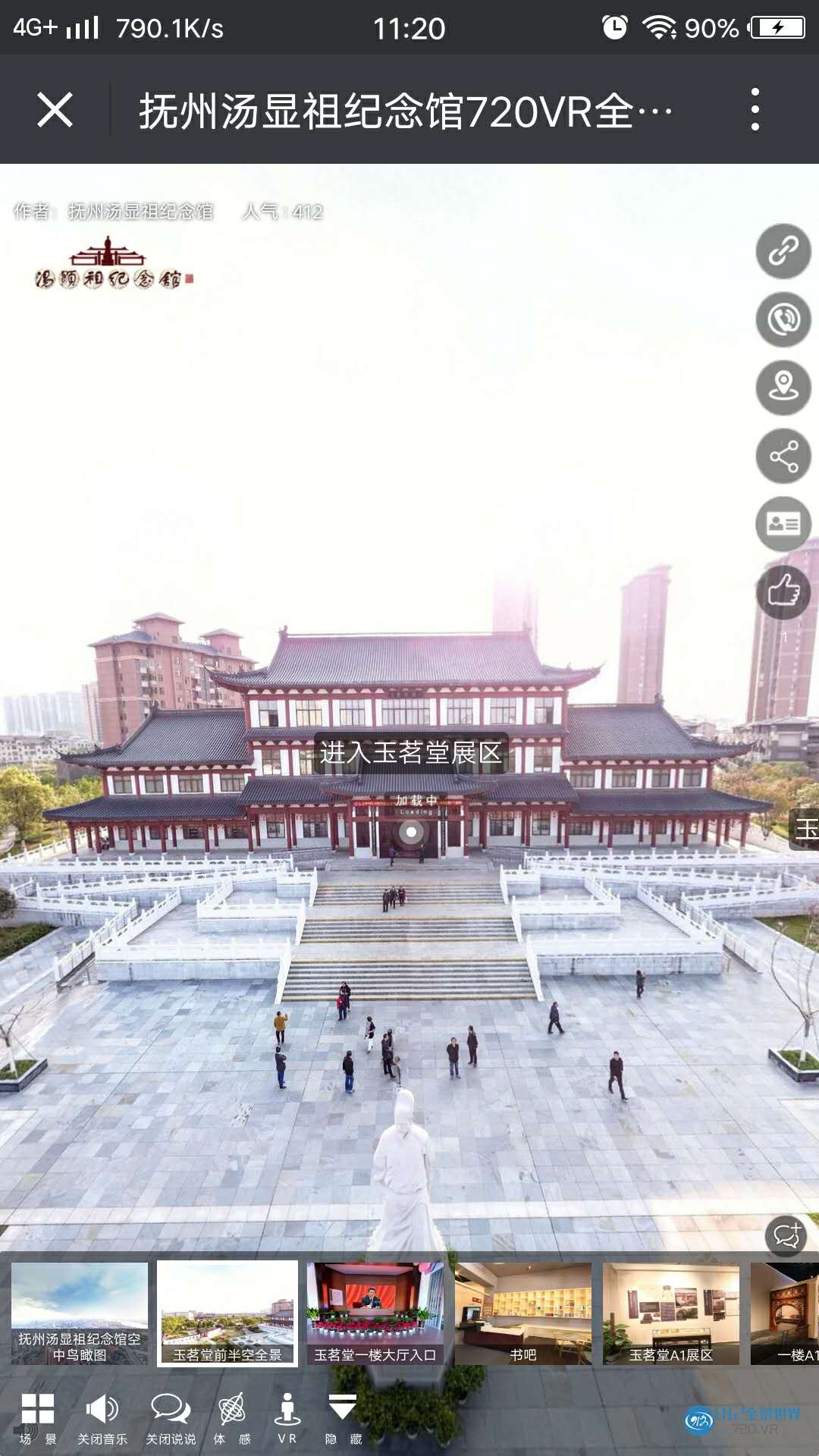
Task: Select the 玉茗堂前半空全景 scene
Action: point(227,1313)
